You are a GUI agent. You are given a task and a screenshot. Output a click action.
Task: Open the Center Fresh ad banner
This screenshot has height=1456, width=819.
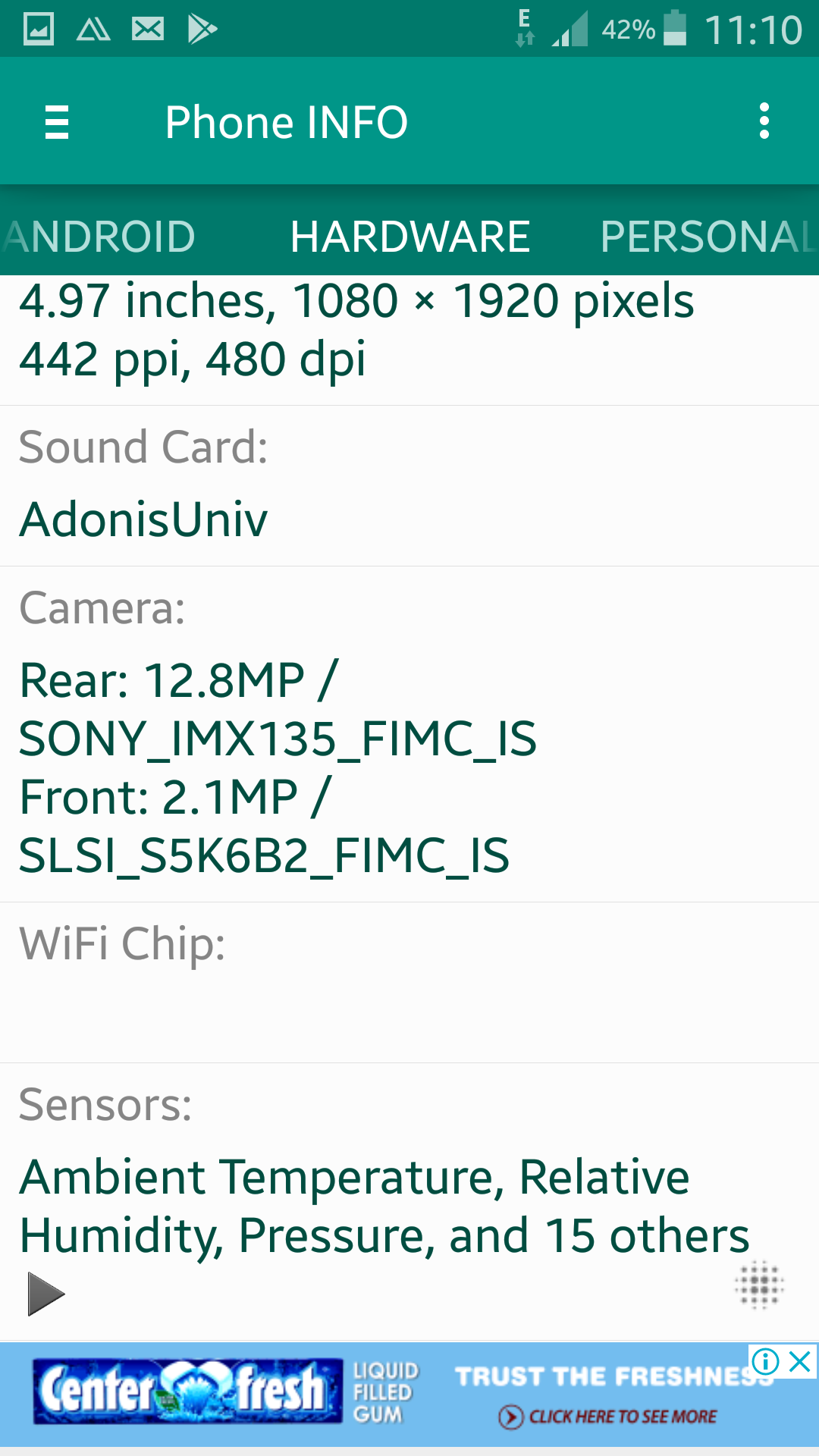coord(409,1395)
